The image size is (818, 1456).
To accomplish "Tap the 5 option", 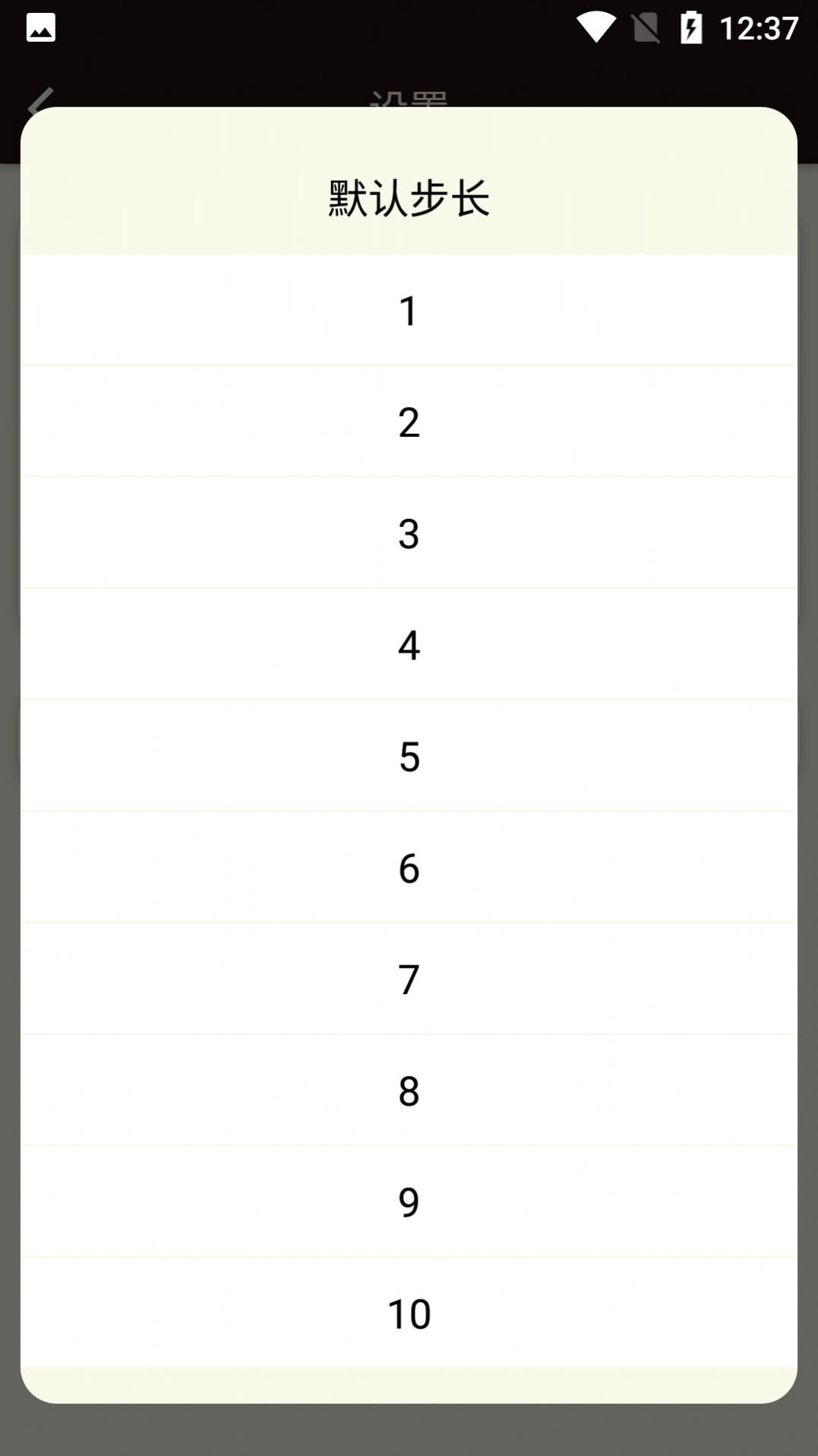I will point(409,756).
